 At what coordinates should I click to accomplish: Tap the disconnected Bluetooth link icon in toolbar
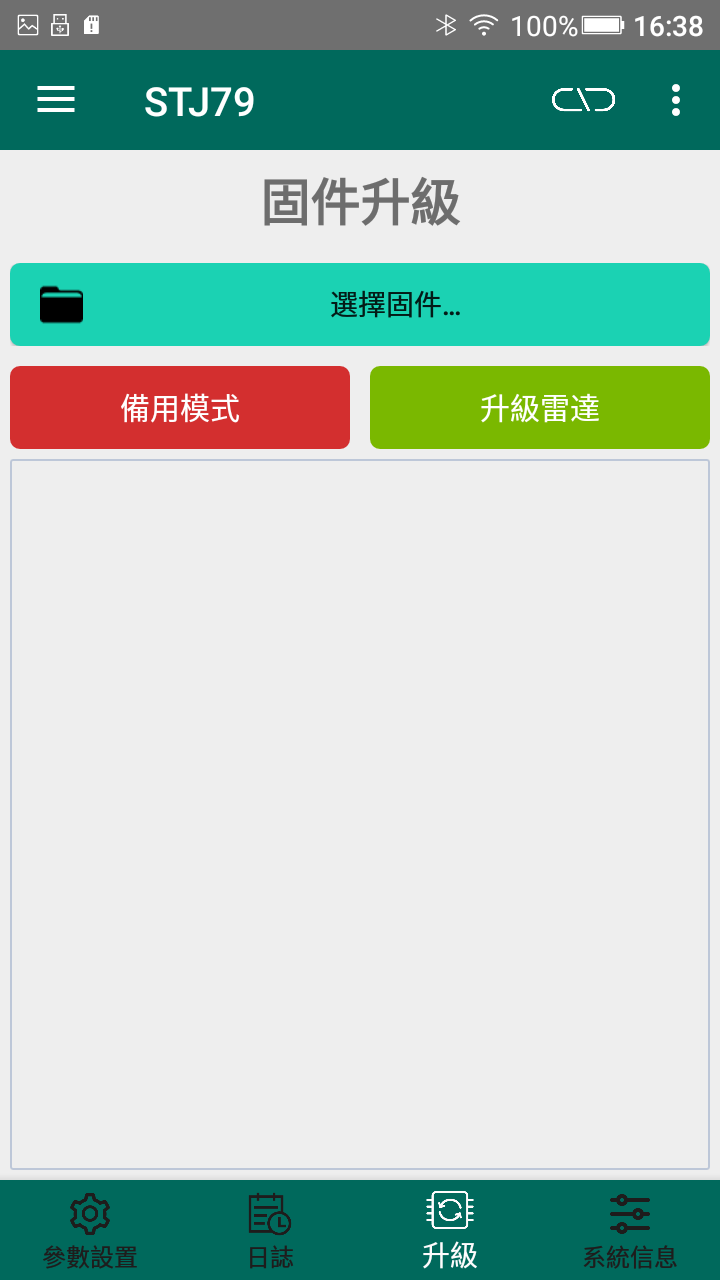pyautogui.click(x=583, y=100)
